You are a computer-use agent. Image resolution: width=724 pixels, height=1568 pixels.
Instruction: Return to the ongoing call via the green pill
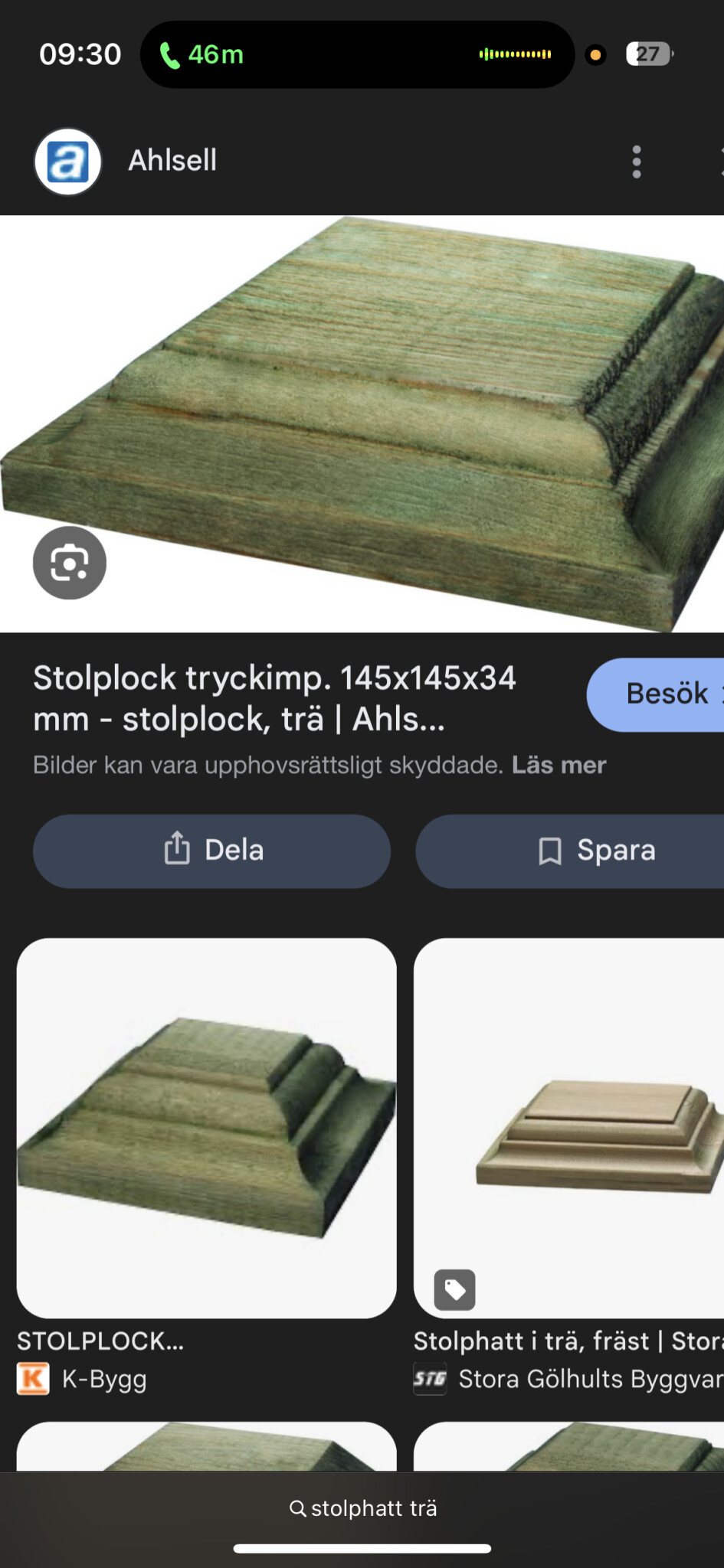[x=202, y=54]
